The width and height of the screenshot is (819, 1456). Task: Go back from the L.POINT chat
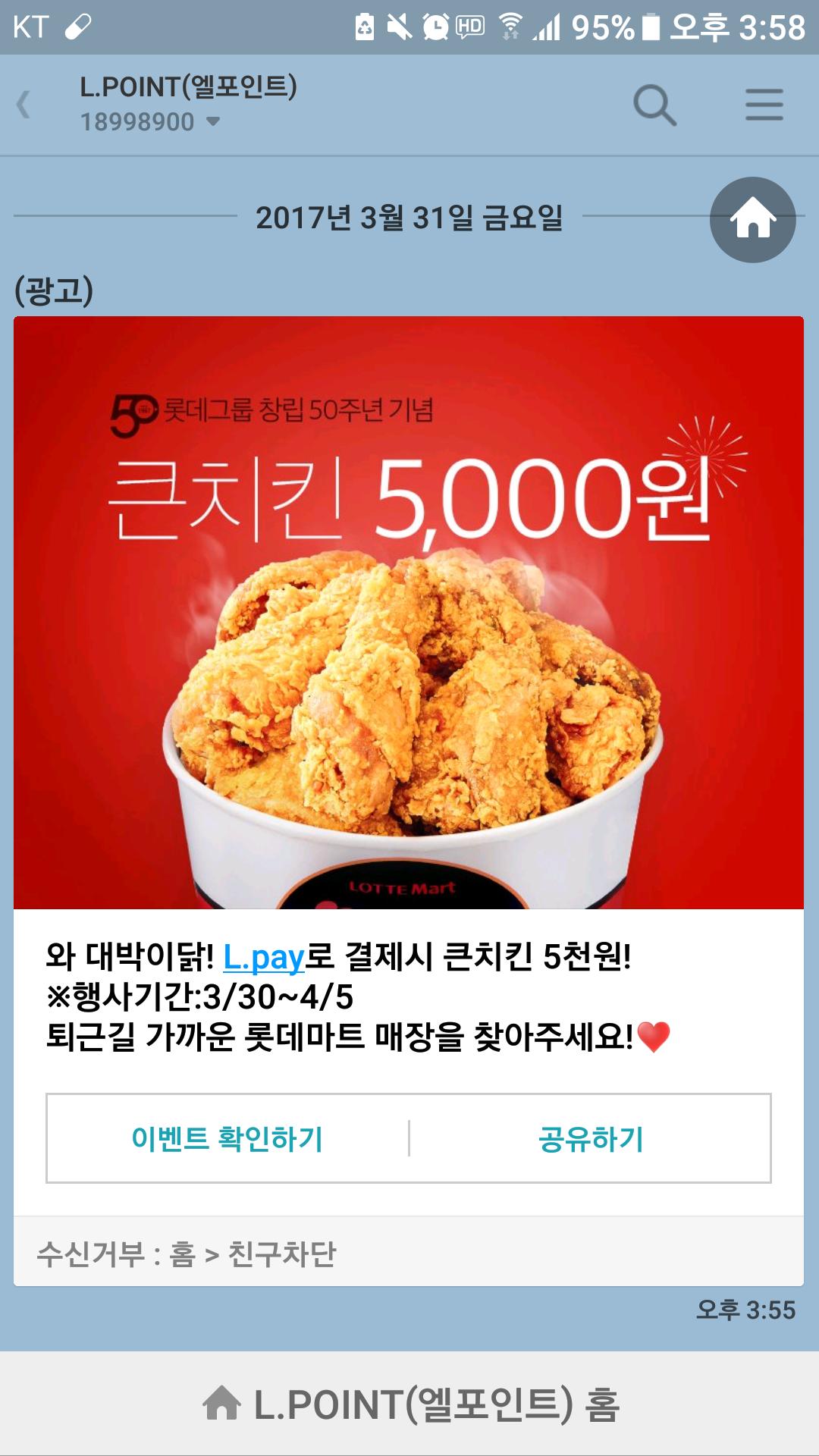(x=24, y=105)
